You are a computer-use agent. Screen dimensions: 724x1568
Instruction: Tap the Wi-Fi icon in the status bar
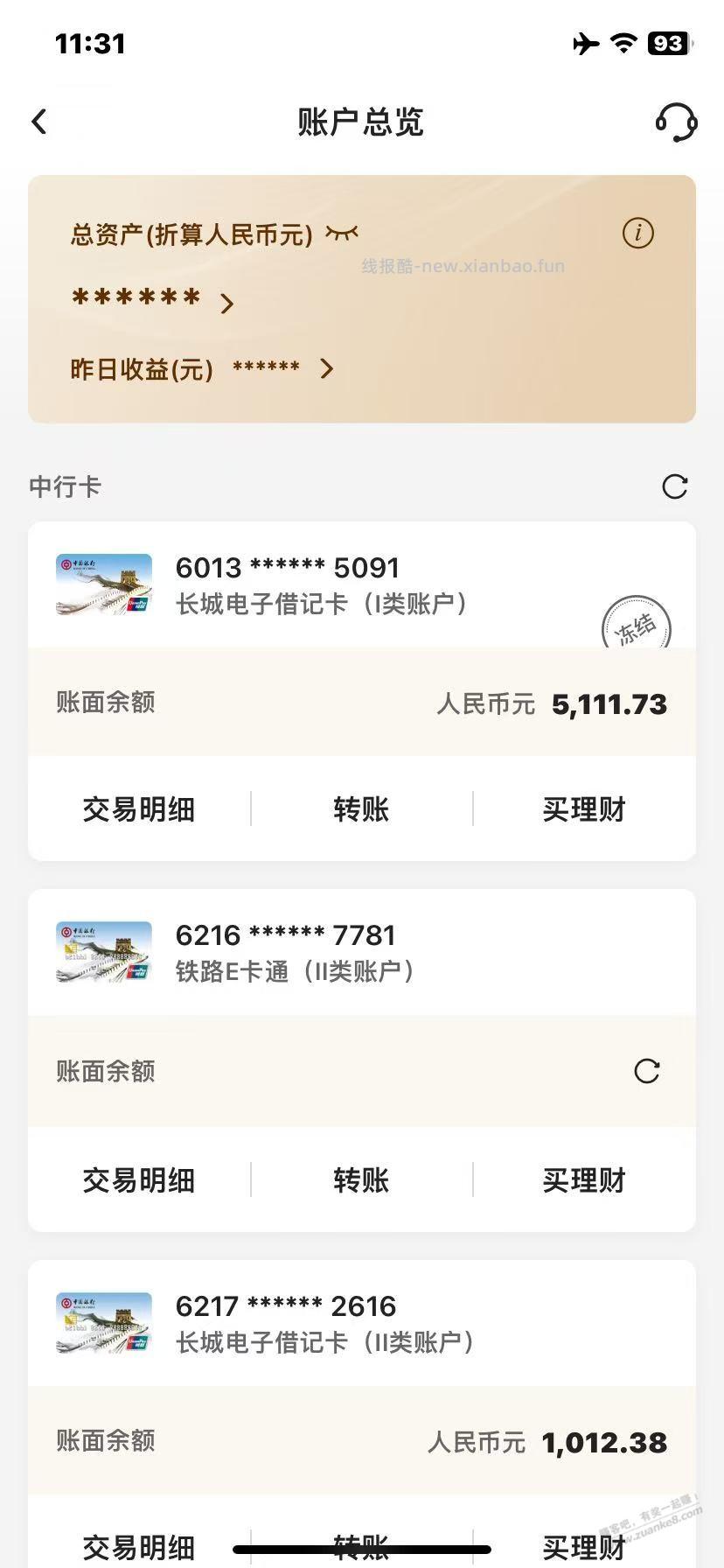tap(622, 43)
